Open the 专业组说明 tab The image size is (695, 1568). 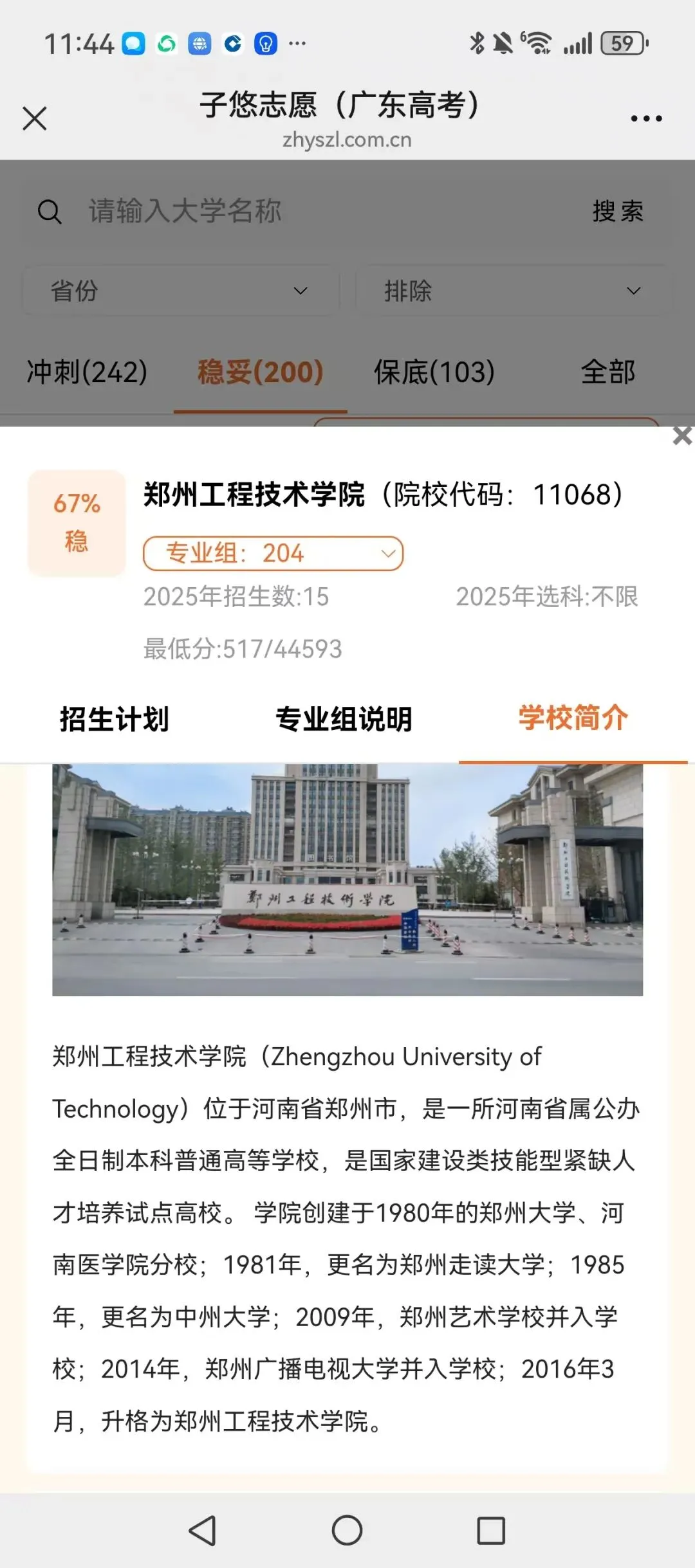tap(344, 719)
